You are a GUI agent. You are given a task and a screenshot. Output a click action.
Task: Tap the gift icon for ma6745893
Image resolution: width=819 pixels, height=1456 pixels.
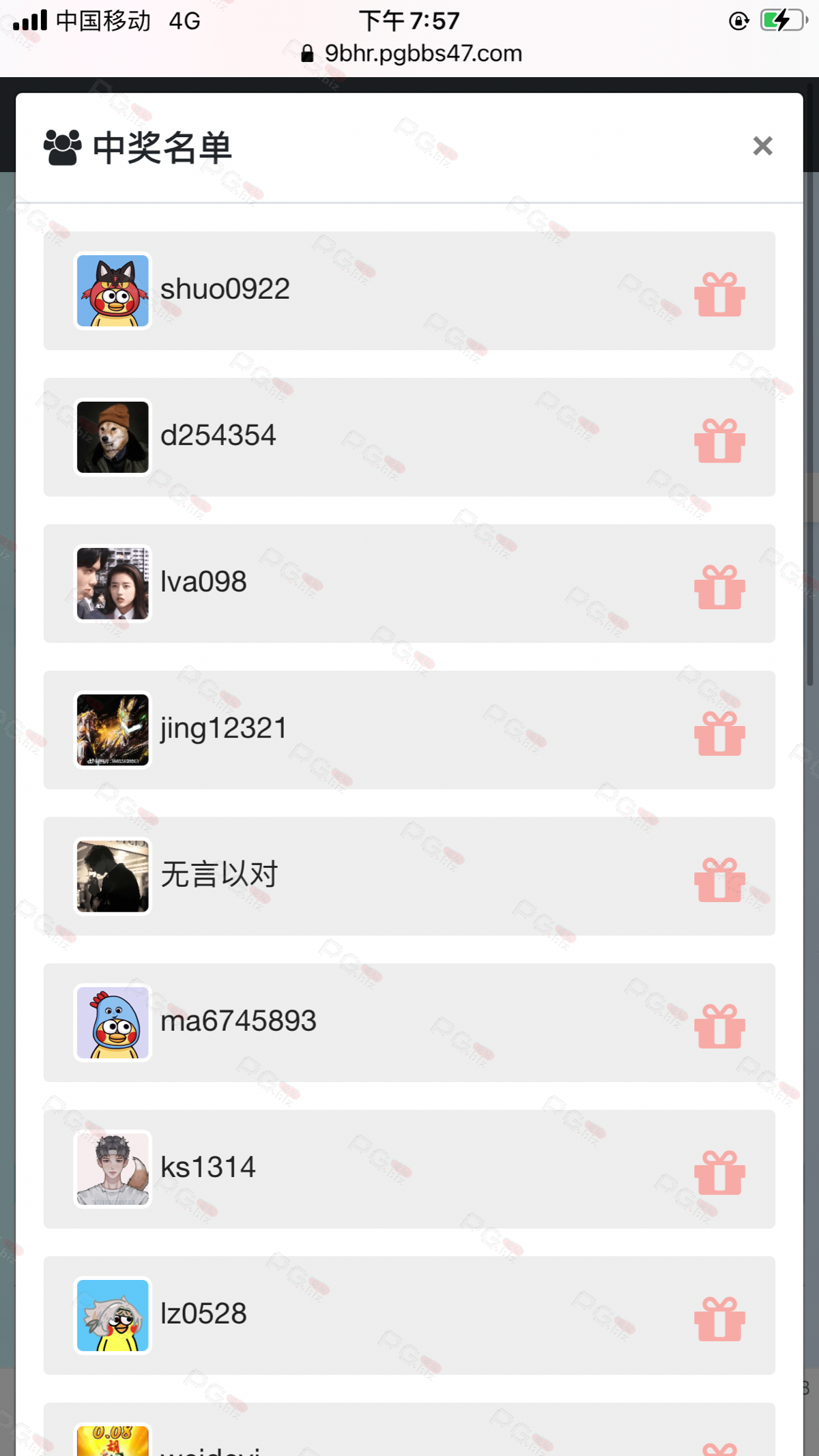(719, 1026)
